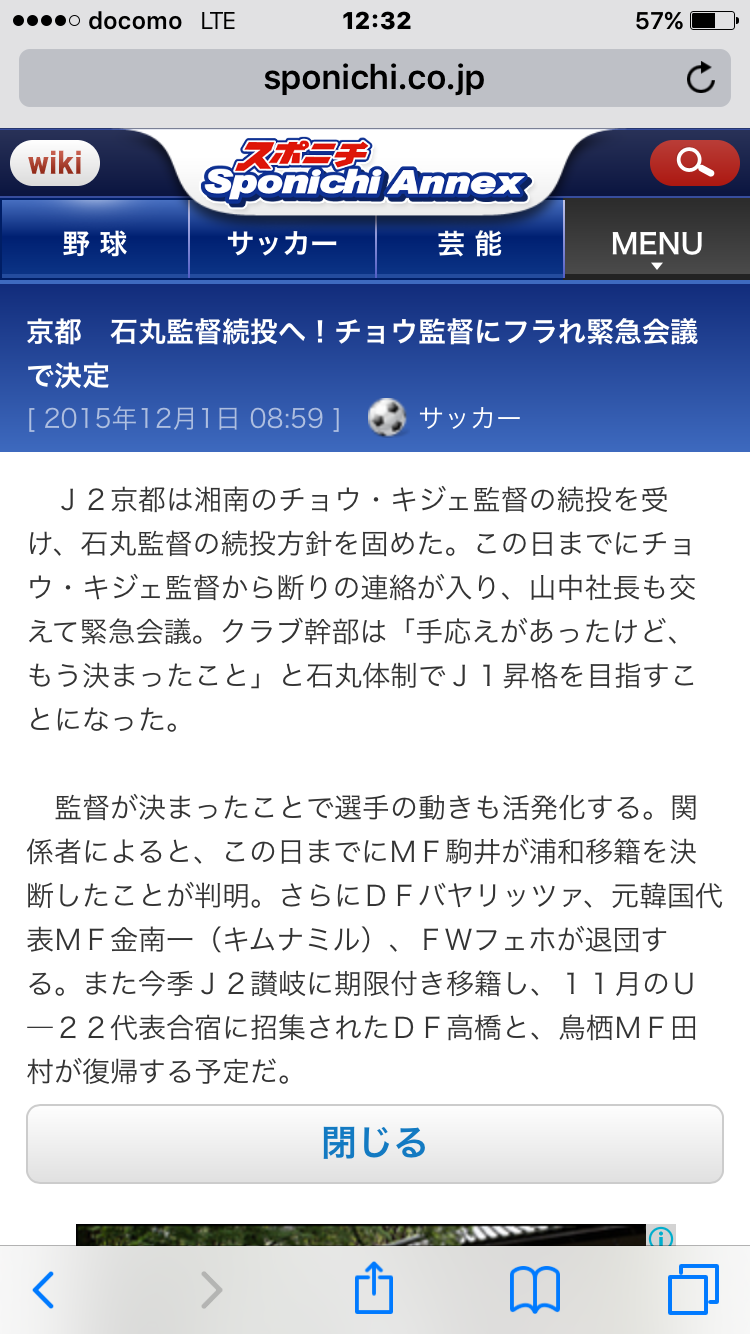Tap the 閉じる button
The width and height of the screenshot is (750, 1334).
coord(374,1143)
